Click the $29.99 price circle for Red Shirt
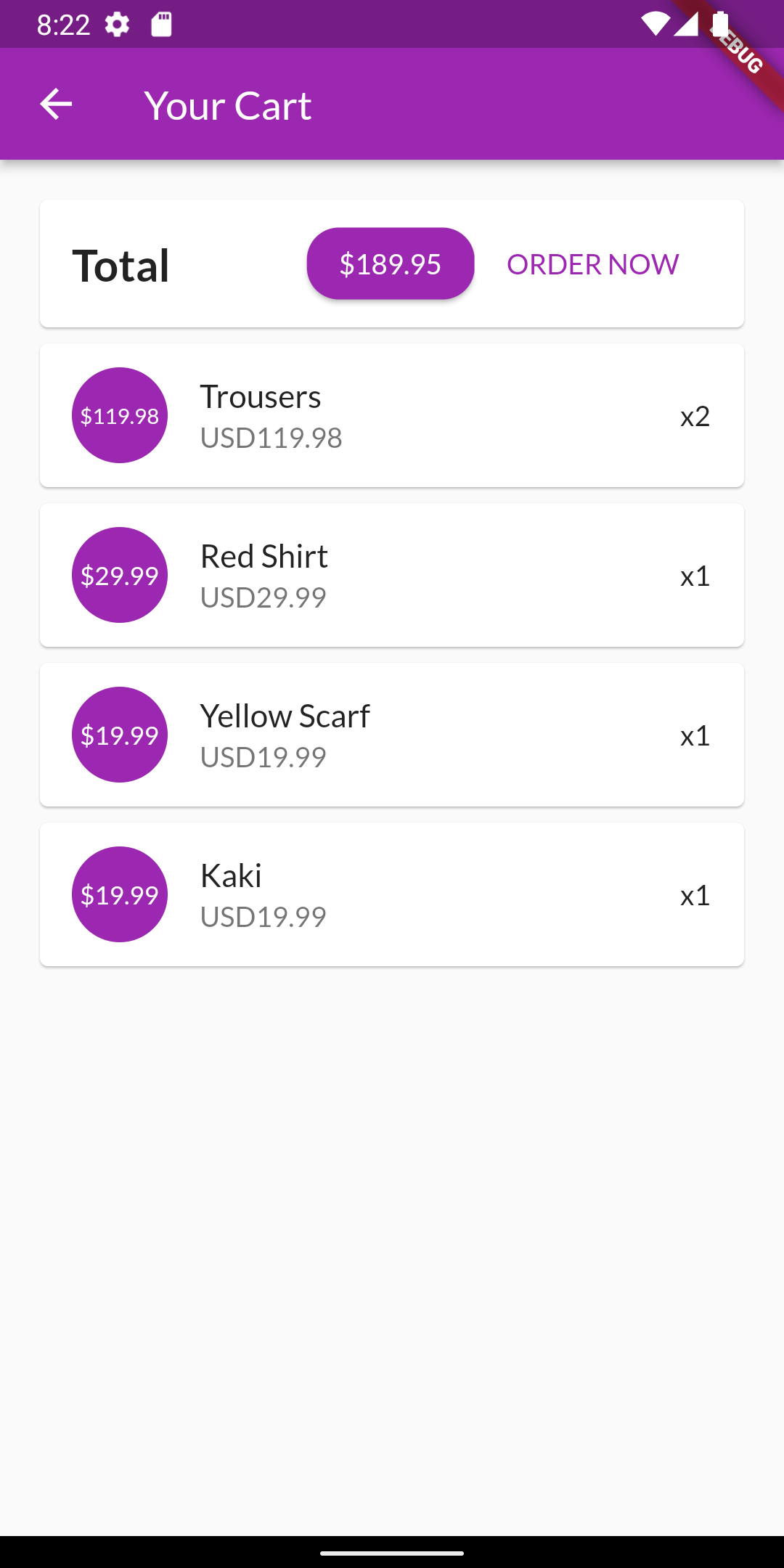 click(119, 575)
